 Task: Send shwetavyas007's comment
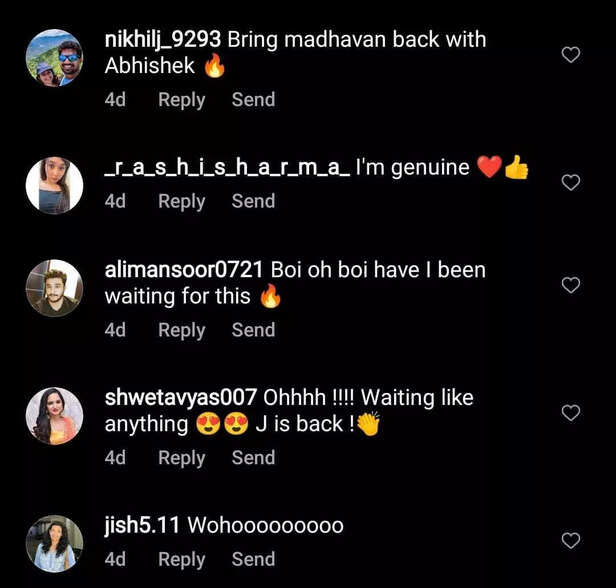[253, 458]
